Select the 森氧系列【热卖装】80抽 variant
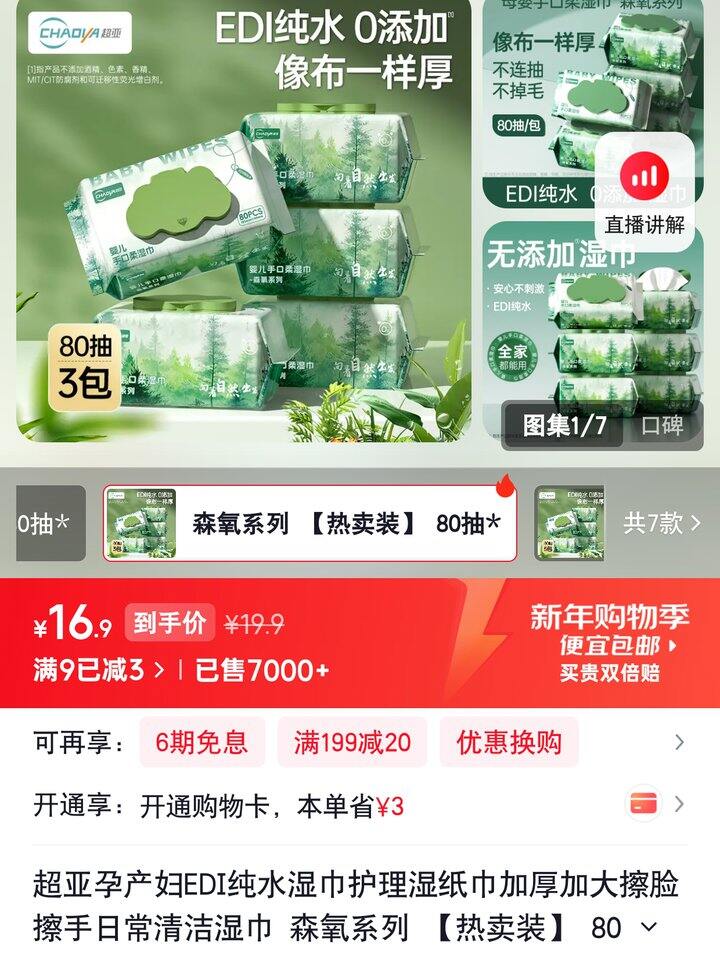Screen dimensions: 720x963 (311, 523)
